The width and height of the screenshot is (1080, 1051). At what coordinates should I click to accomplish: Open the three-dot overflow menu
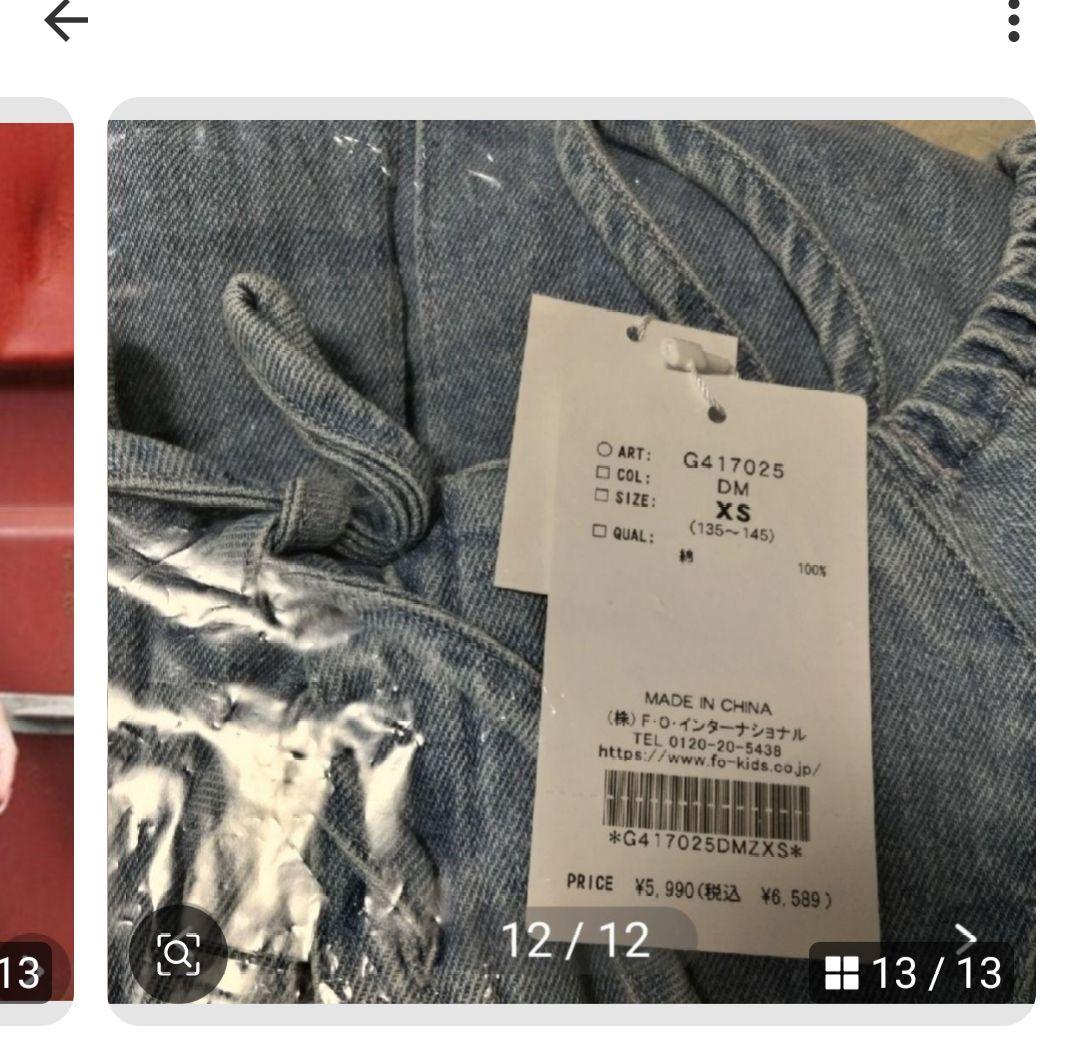pos(1014,22)
